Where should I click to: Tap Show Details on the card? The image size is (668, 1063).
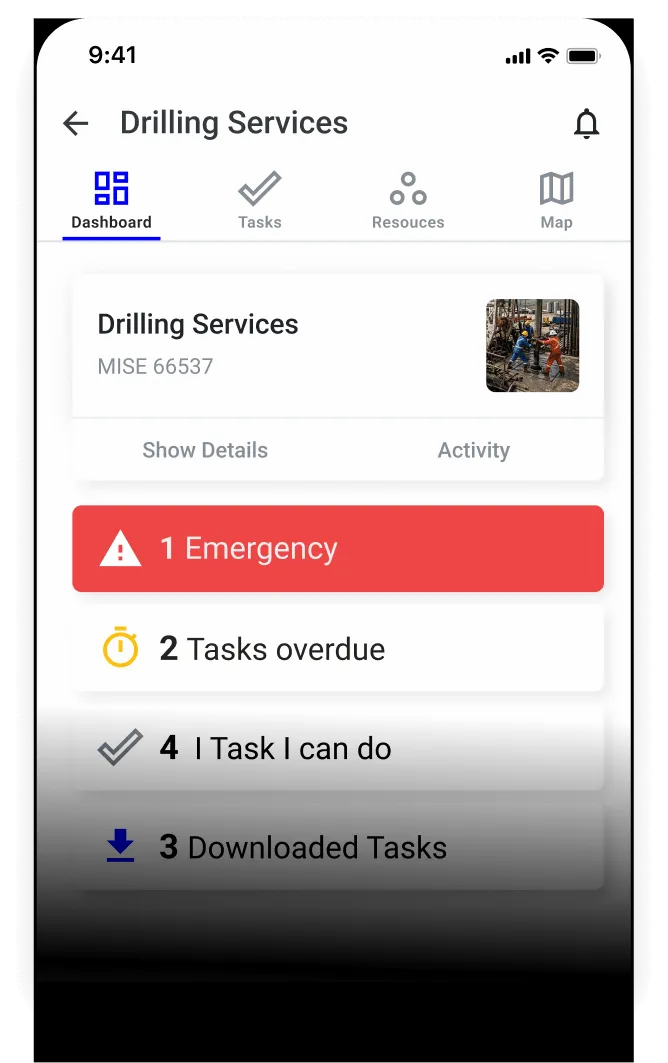(x=205, y=450)
